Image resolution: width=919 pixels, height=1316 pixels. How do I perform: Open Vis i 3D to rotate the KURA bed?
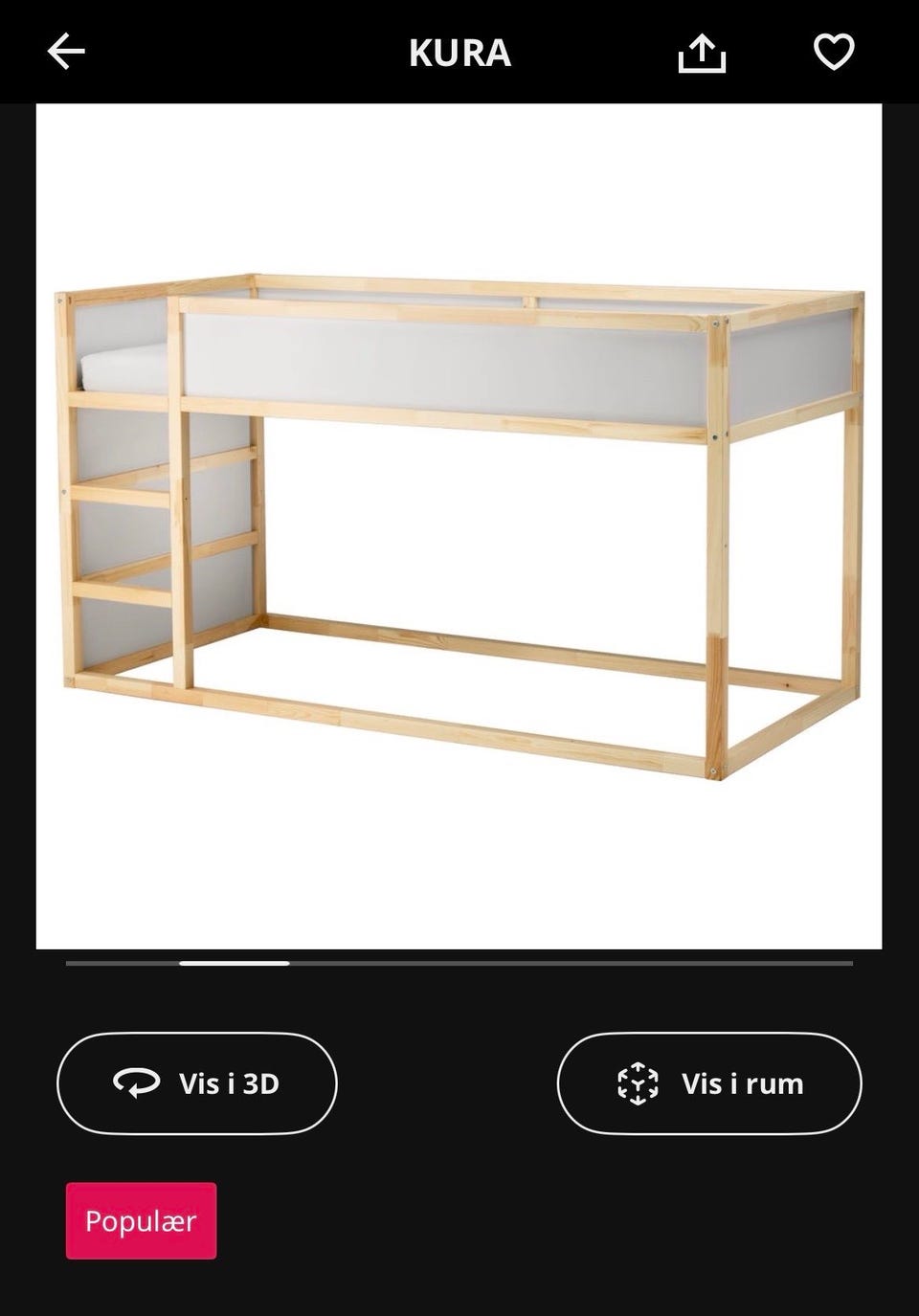[196, 1082]
